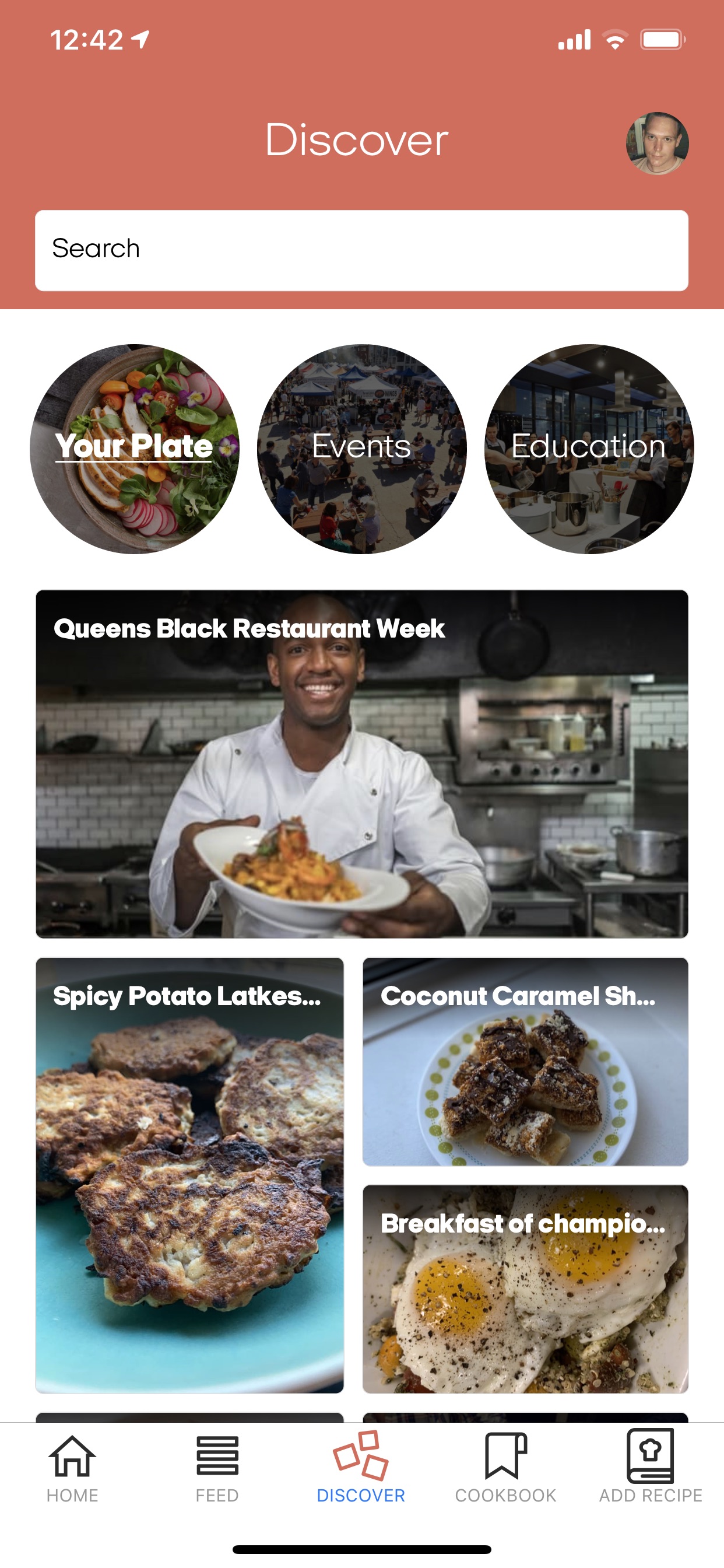724x1568 pixels.
Task: Open the Queens Black Restaurant Week card
Action: click(x=361, y=764)
